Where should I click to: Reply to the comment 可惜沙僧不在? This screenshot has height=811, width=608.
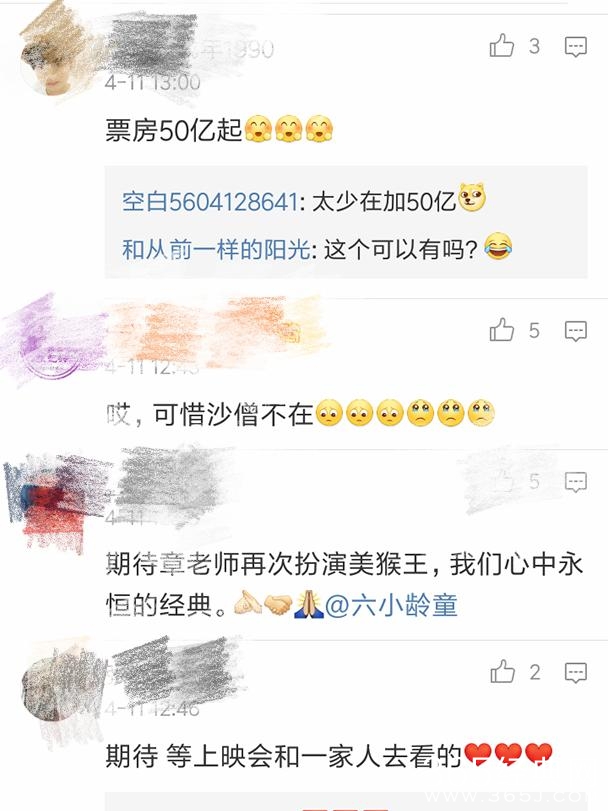[x=575, y=330]
